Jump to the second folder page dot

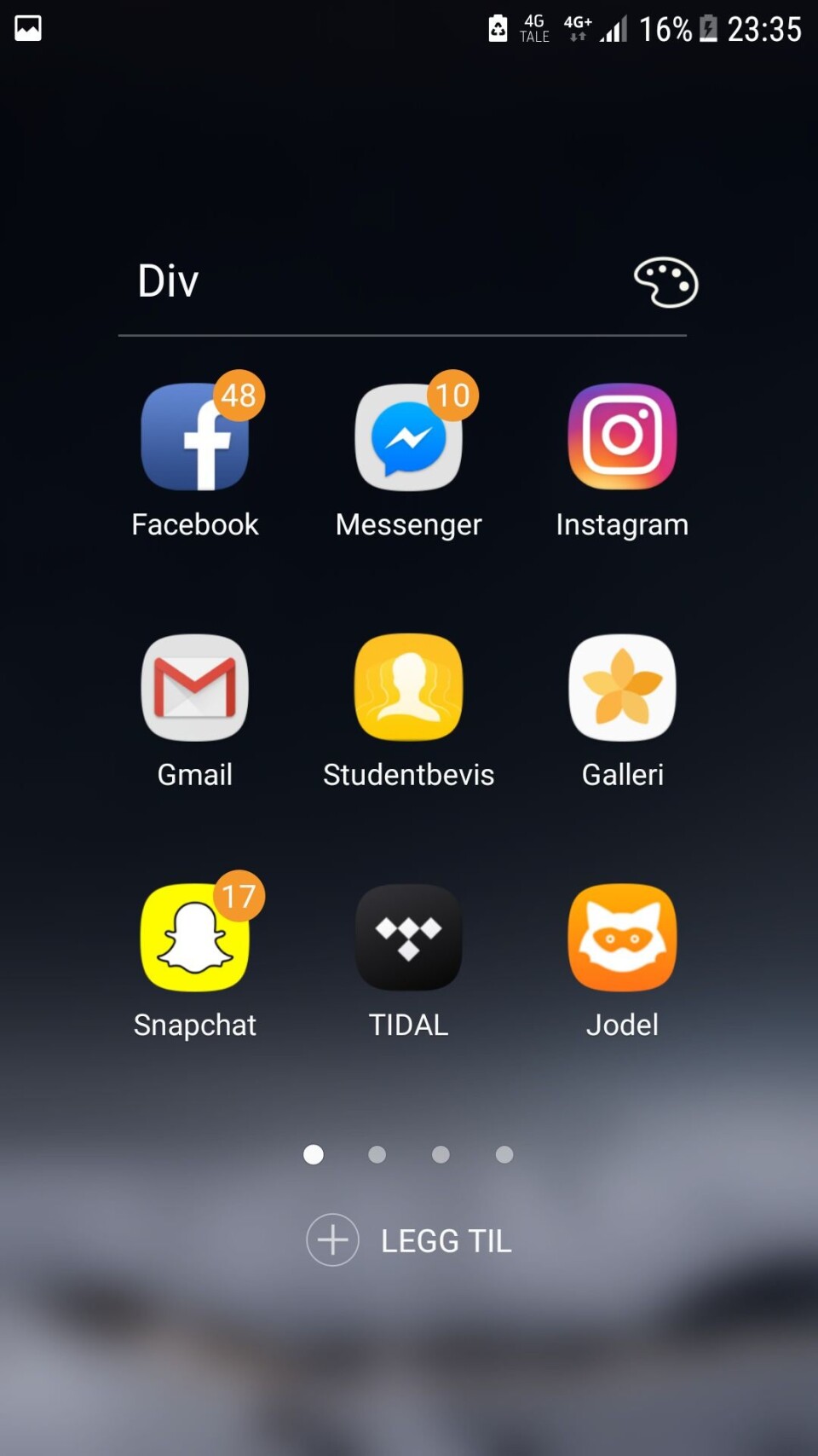[x=377, y=1154]
